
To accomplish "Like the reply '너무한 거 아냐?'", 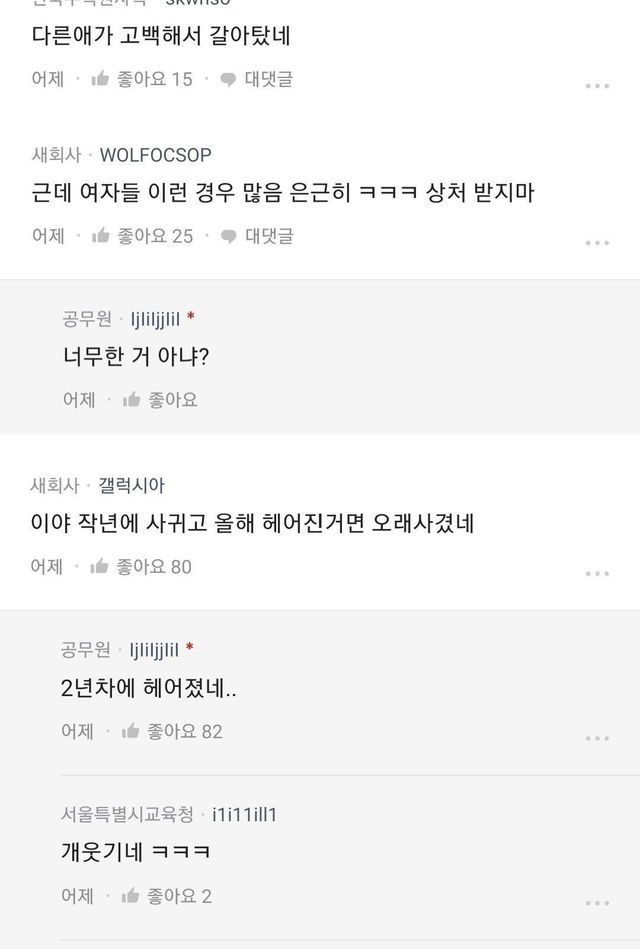I will pos(160,399).
